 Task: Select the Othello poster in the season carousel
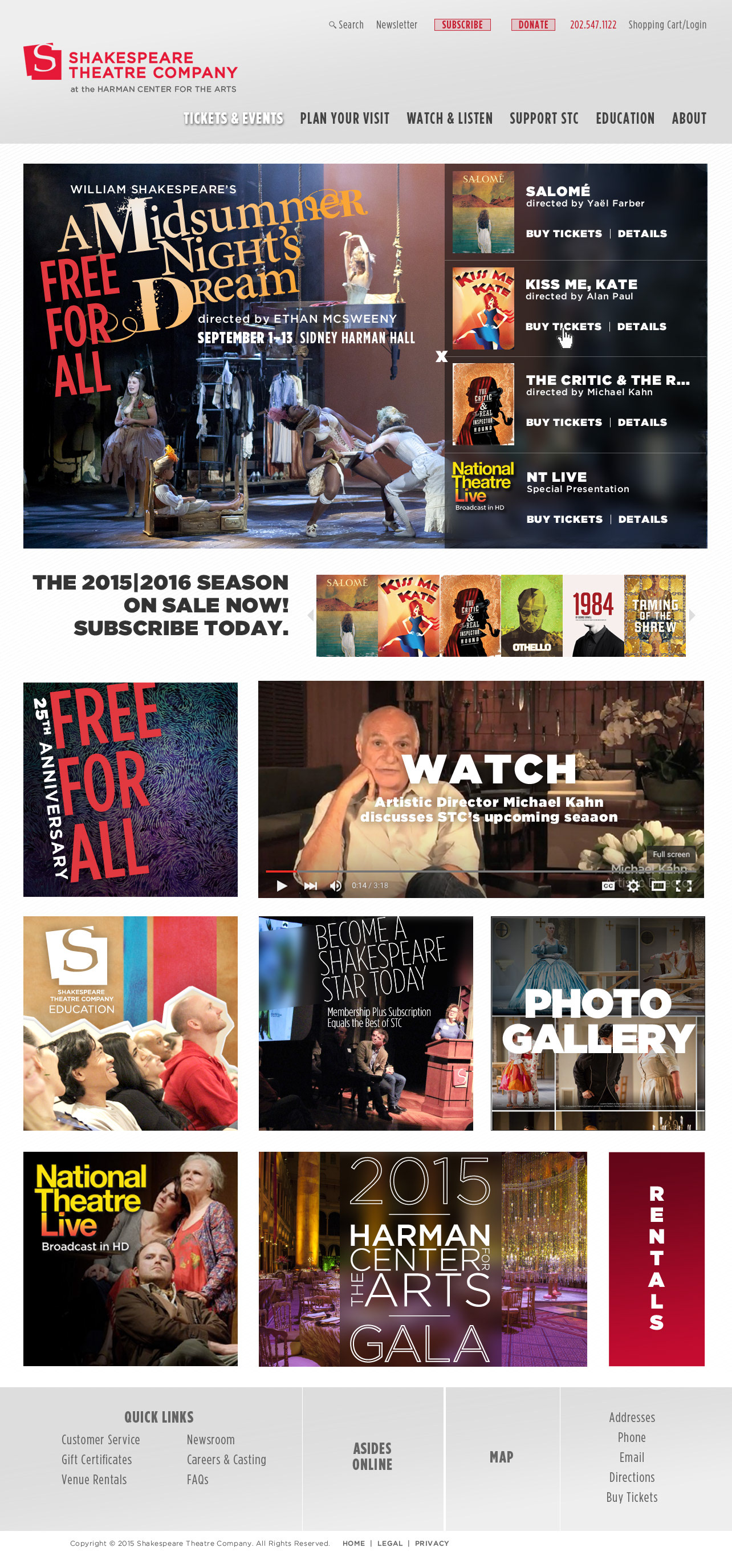(x=532, y=615)
